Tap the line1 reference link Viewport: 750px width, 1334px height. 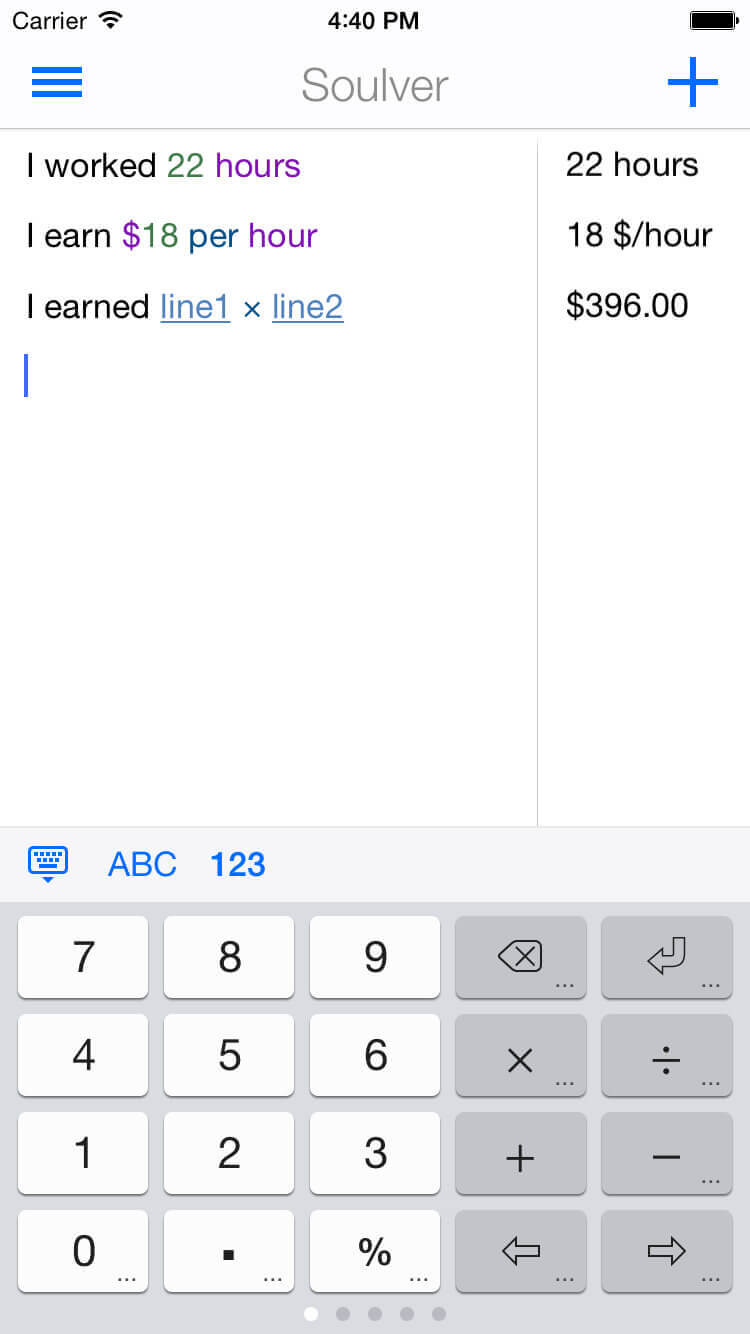click(195, 306)
